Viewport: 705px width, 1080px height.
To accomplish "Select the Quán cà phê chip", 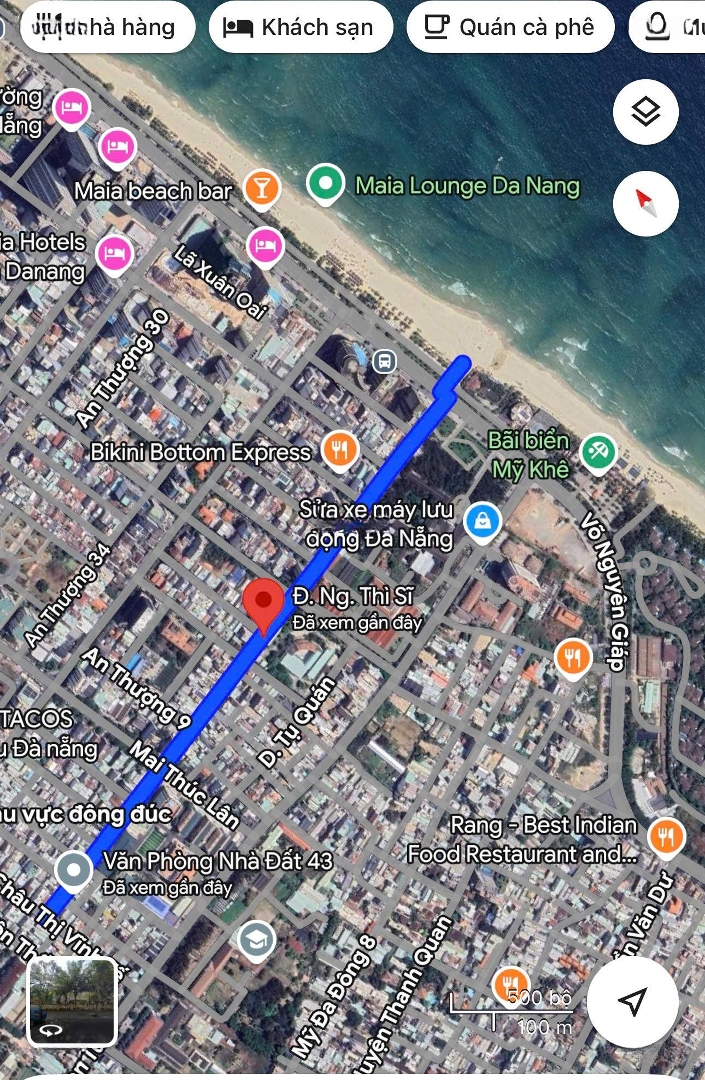I will [x=509, y=27].
